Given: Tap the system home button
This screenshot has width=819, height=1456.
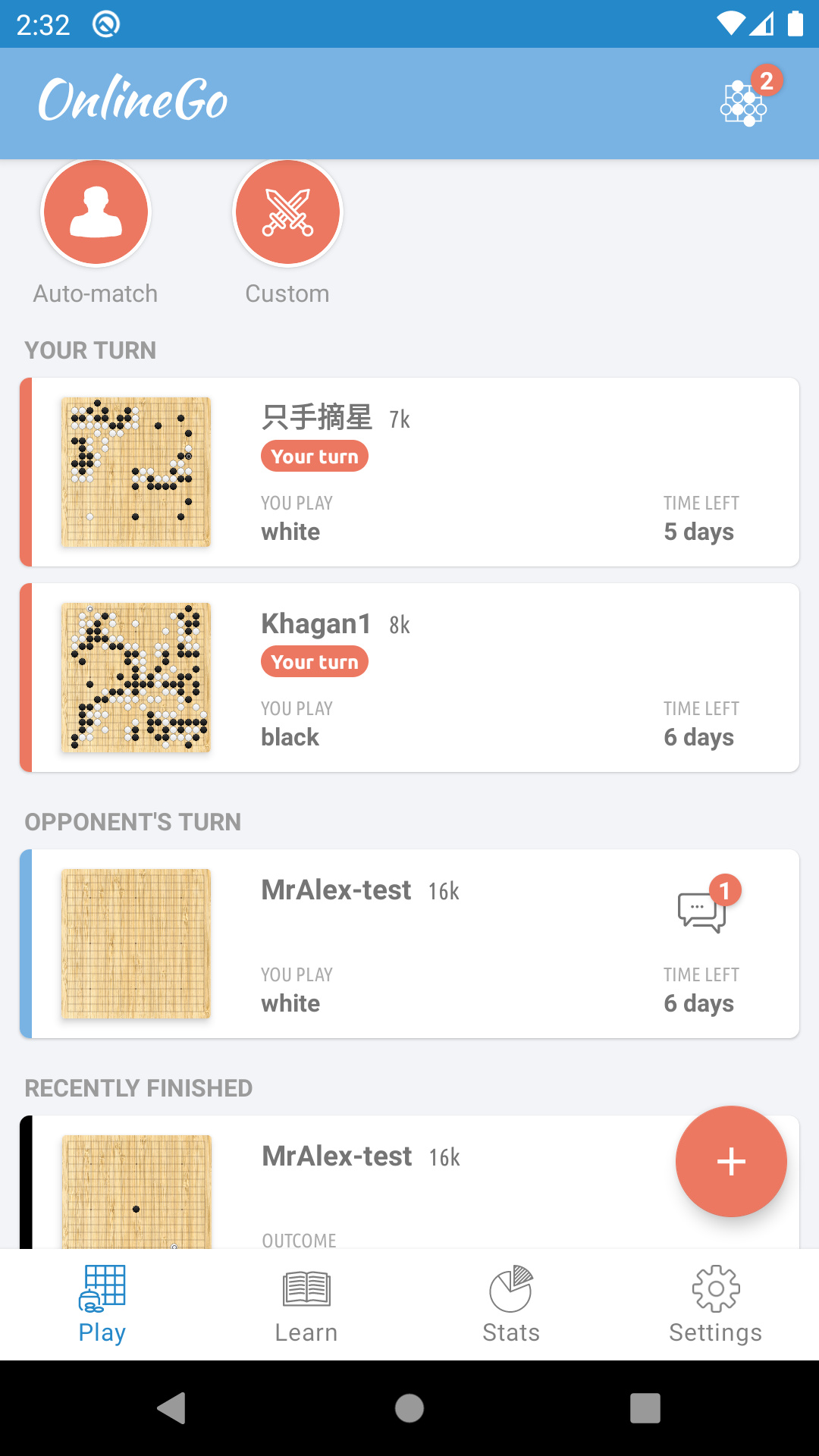Looking at the screenshot, I should [x=409, y=1408].
